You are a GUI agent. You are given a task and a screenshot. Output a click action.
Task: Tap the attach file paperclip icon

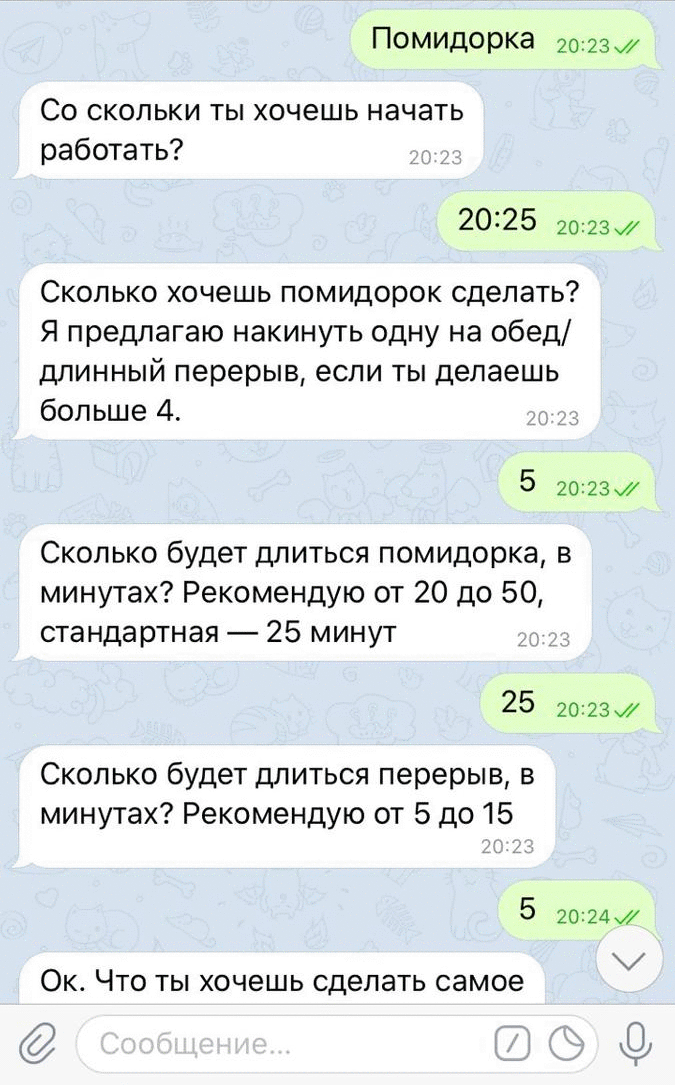pos(37,1046)
